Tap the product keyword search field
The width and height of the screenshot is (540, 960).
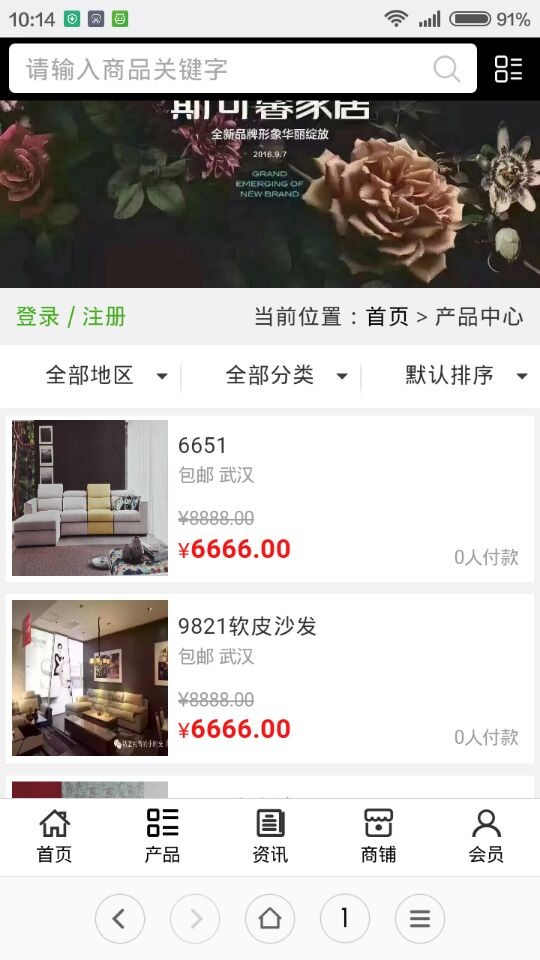242,69
